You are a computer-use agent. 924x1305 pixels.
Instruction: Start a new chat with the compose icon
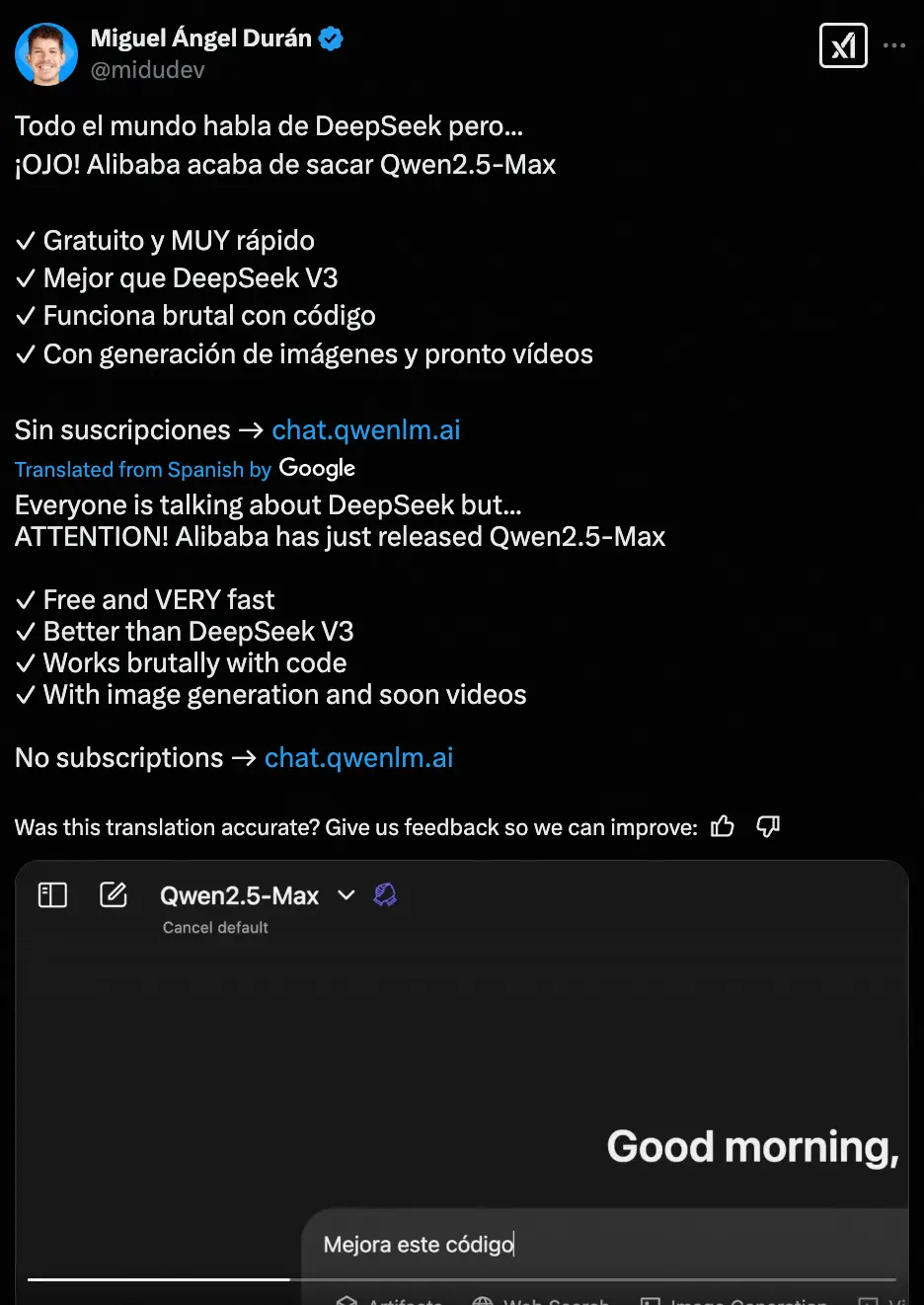tap(114, 895)
